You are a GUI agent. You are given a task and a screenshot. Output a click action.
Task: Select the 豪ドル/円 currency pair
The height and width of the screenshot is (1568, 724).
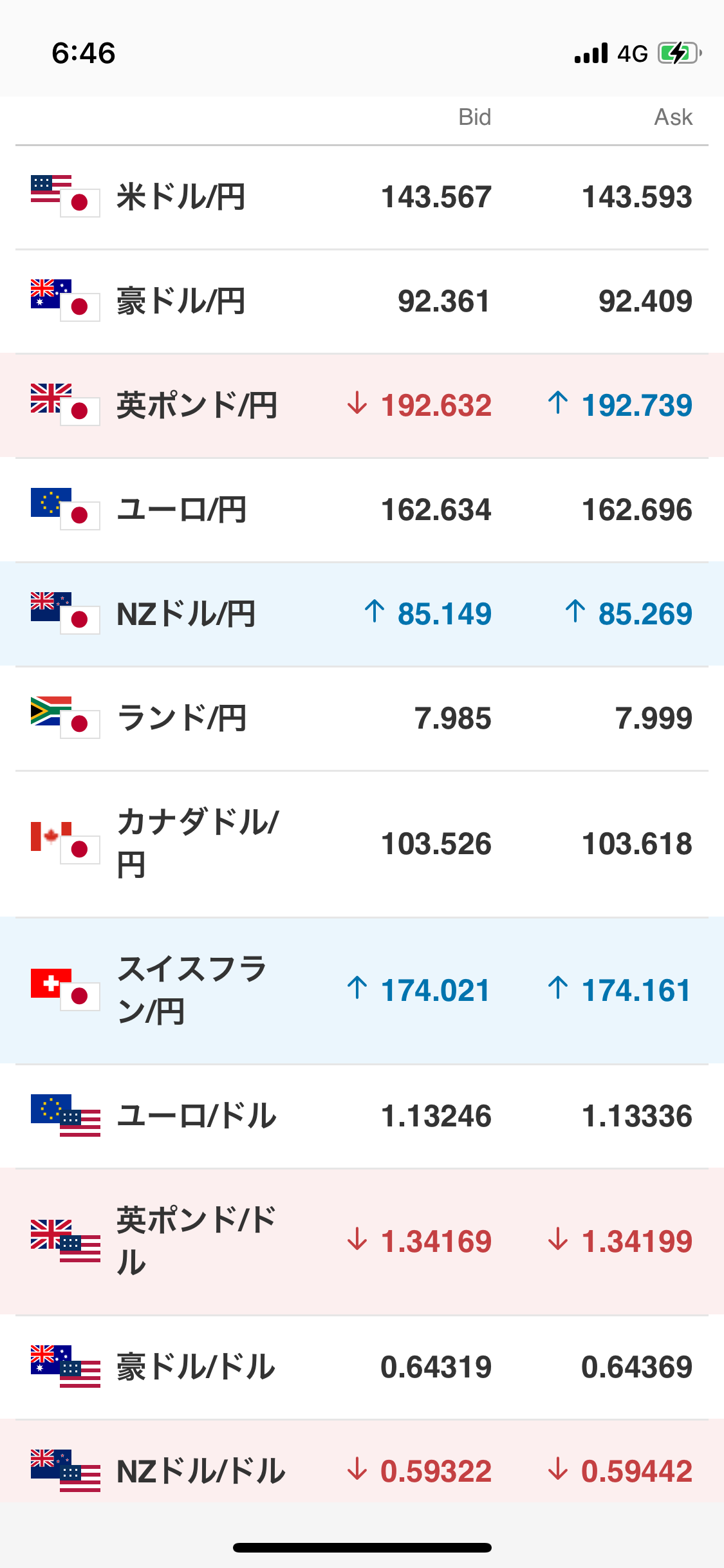pyautogui.click(x=362, y=301)
